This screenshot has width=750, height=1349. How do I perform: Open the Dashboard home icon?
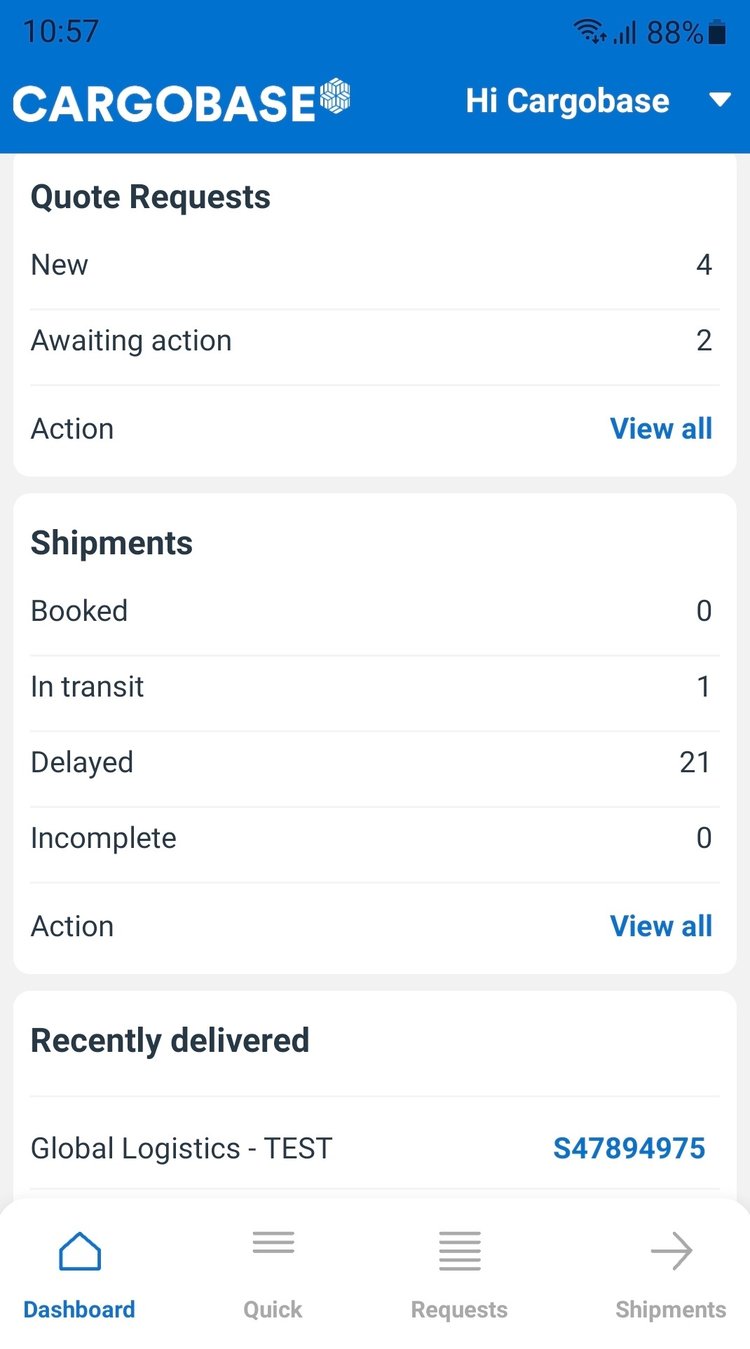[79, 1250]
